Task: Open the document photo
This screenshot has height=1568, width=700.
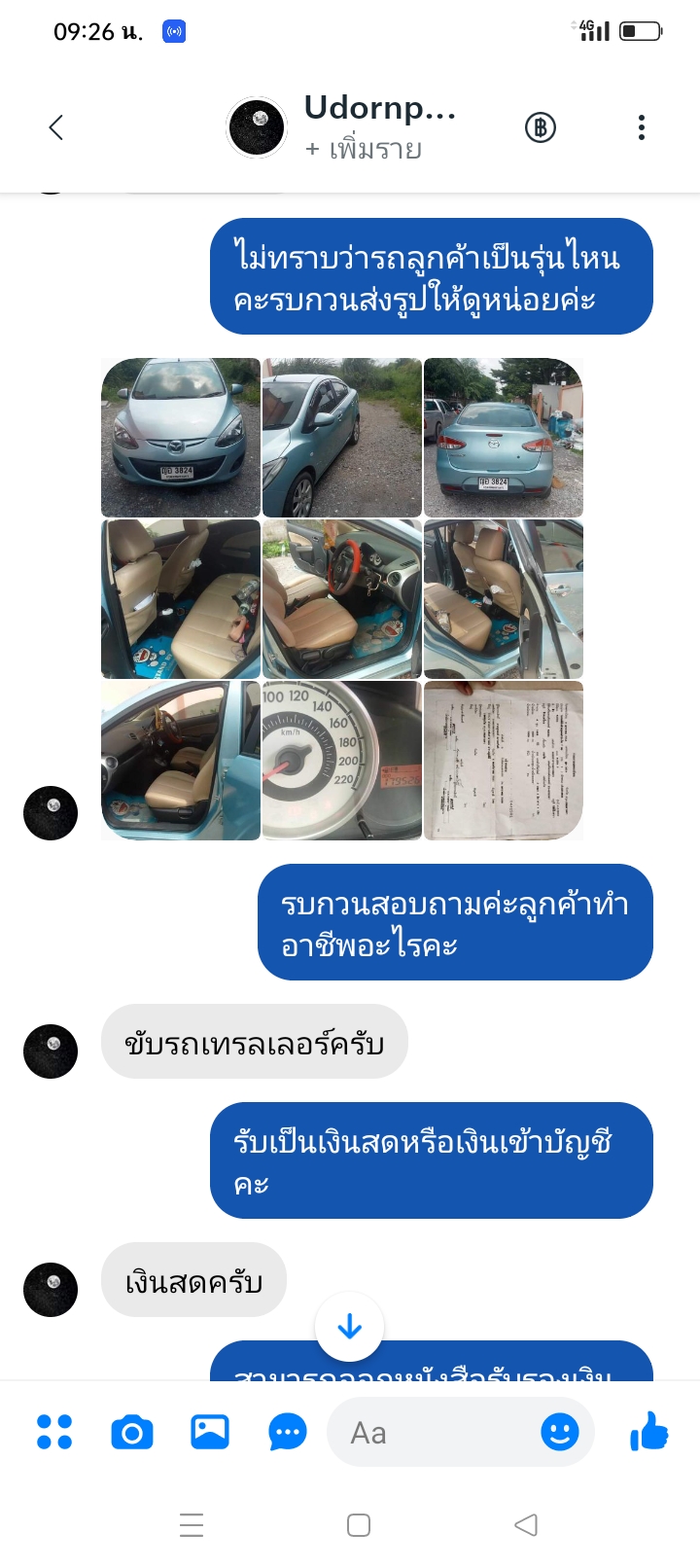Action: click(x=504, y=761)
